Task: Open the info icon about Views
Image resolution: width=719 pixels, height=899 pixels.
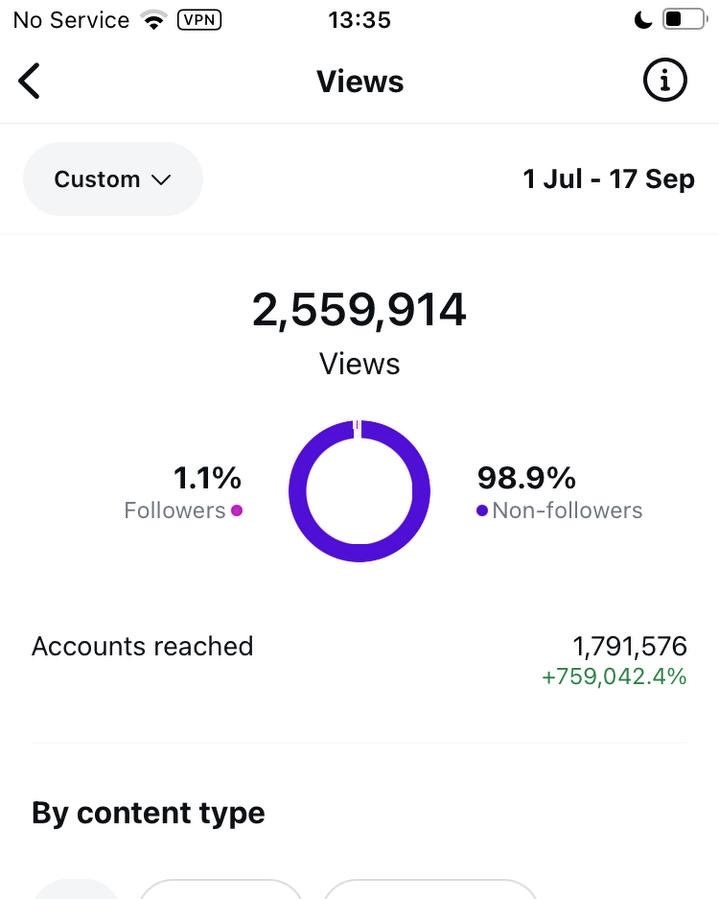Action: (x=664, y=81)
